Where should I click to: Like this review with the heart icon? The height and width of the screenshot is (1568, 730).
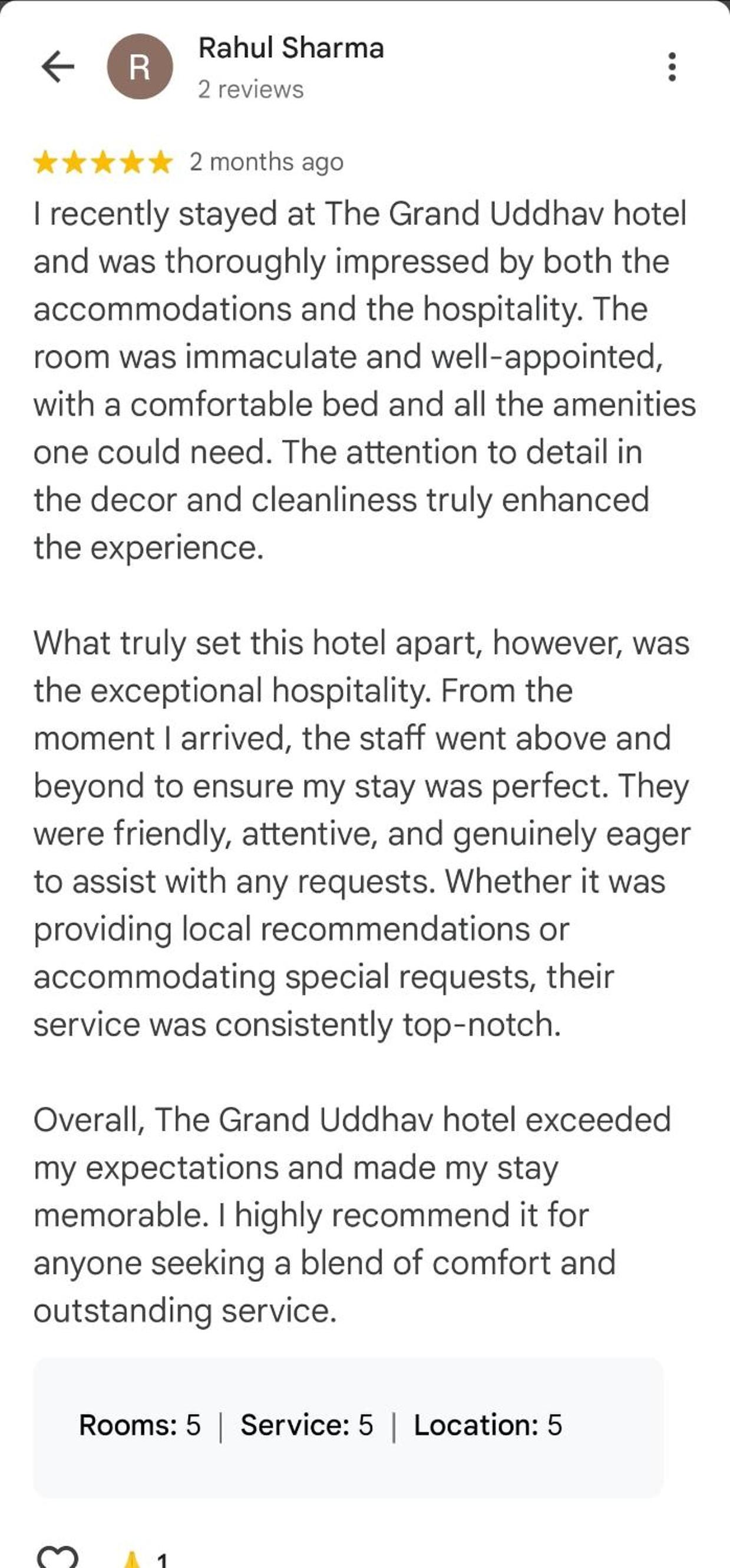point(58,1557)
